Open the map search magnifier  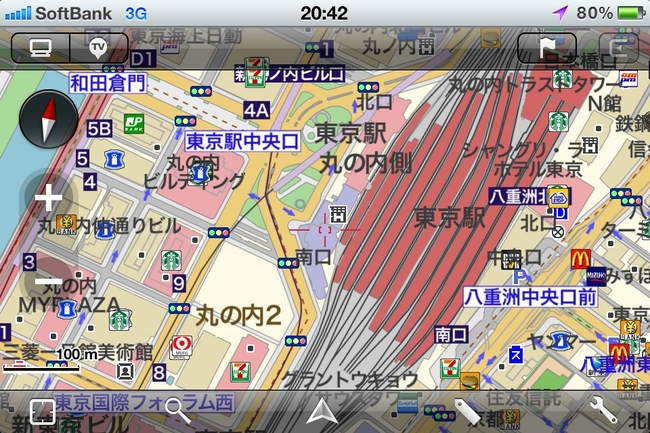point(179,410)
